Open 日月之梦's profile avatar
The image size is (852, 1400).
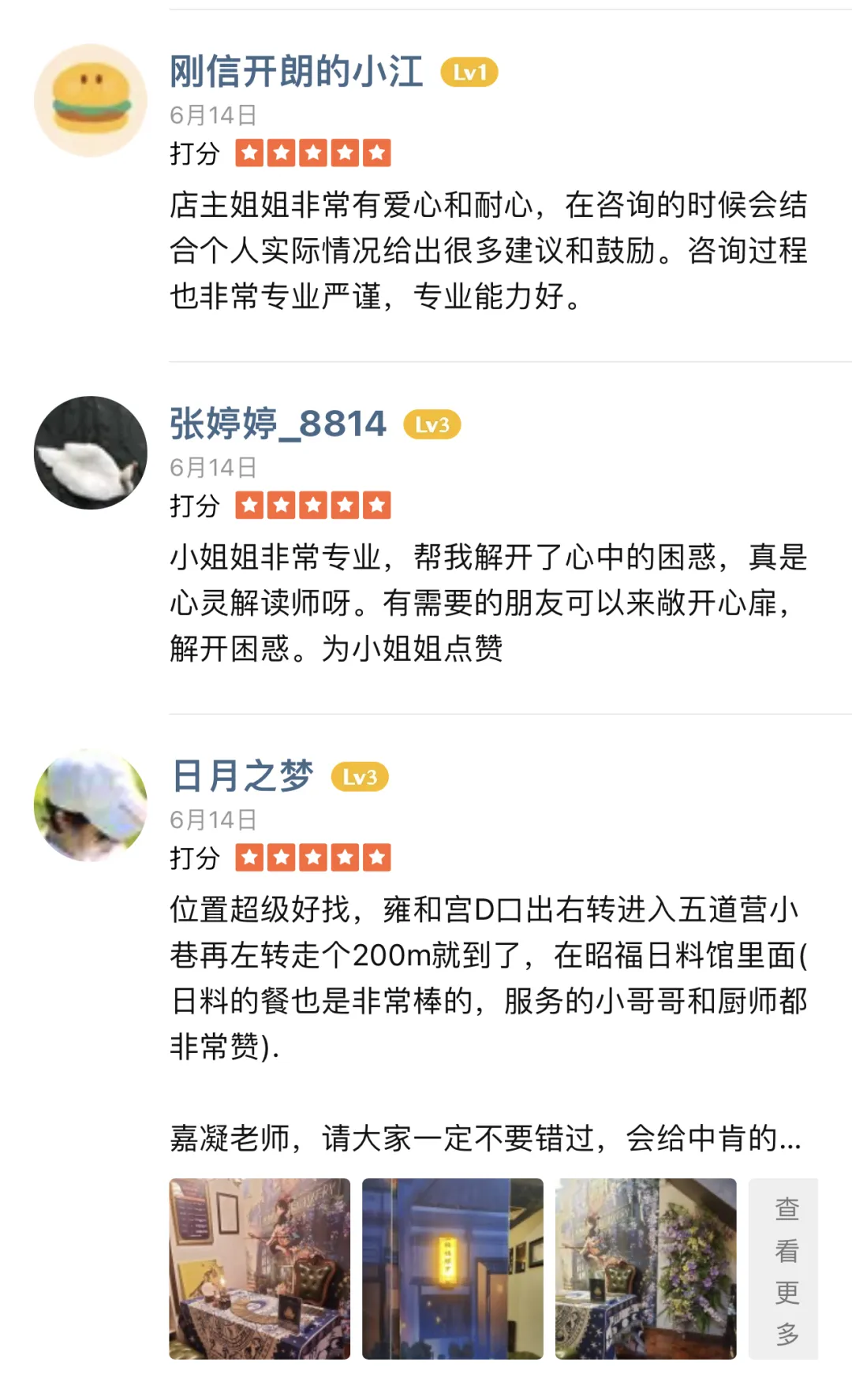pyautogui.click(x=91, y=805)
